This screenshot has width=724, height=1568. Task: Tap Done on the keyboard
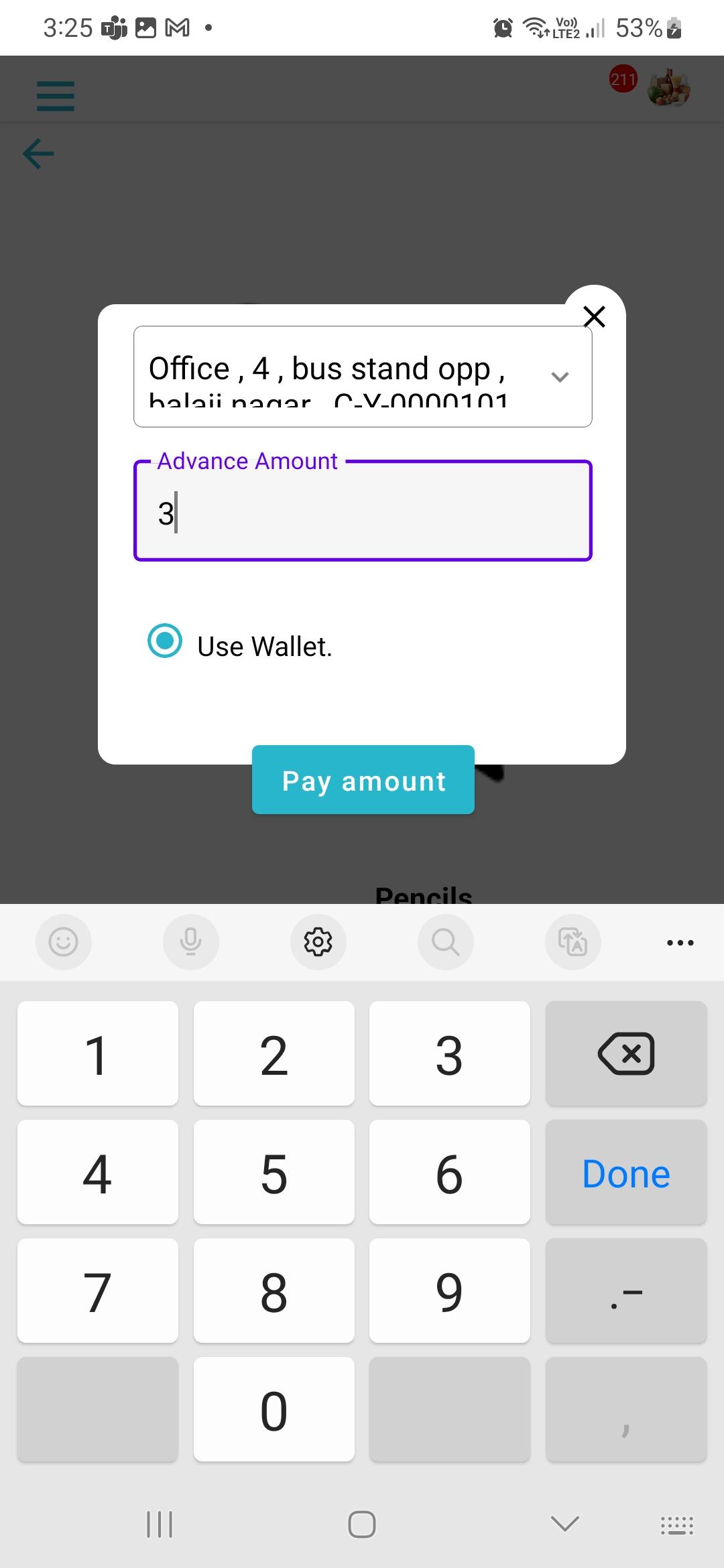pyautogui.click(x=626, y=1172)
